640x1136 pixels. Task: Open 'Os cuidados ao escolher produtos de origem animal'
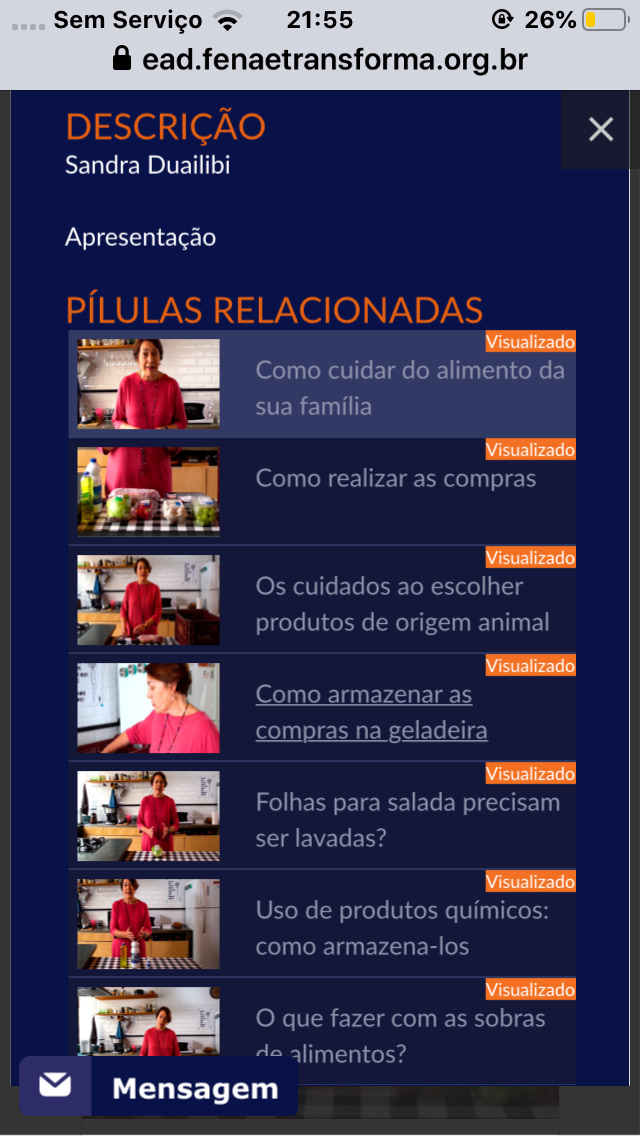click(x=323, y=599)
